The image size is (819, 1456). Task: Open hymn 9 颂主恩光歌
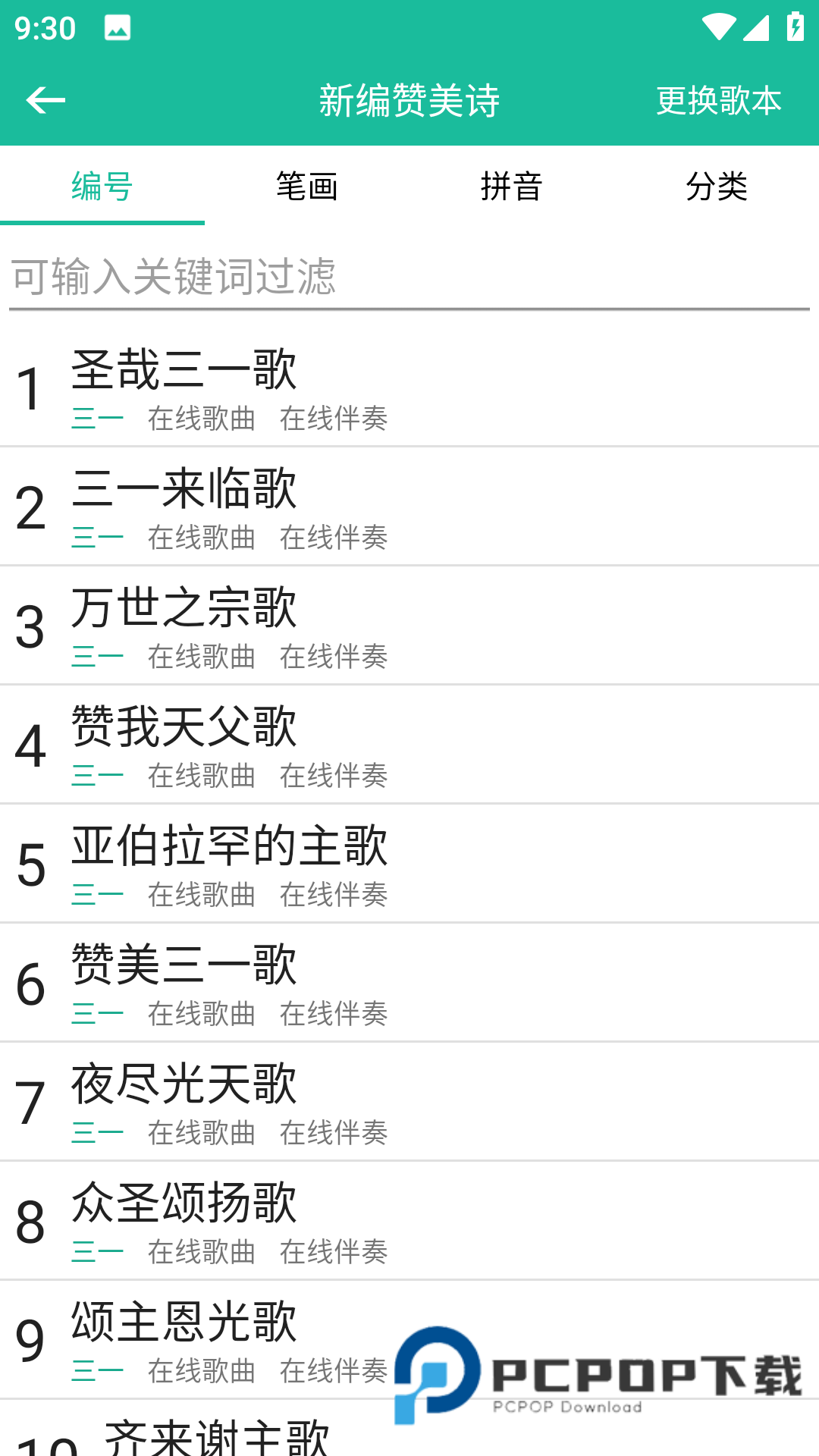point(184,1323)
